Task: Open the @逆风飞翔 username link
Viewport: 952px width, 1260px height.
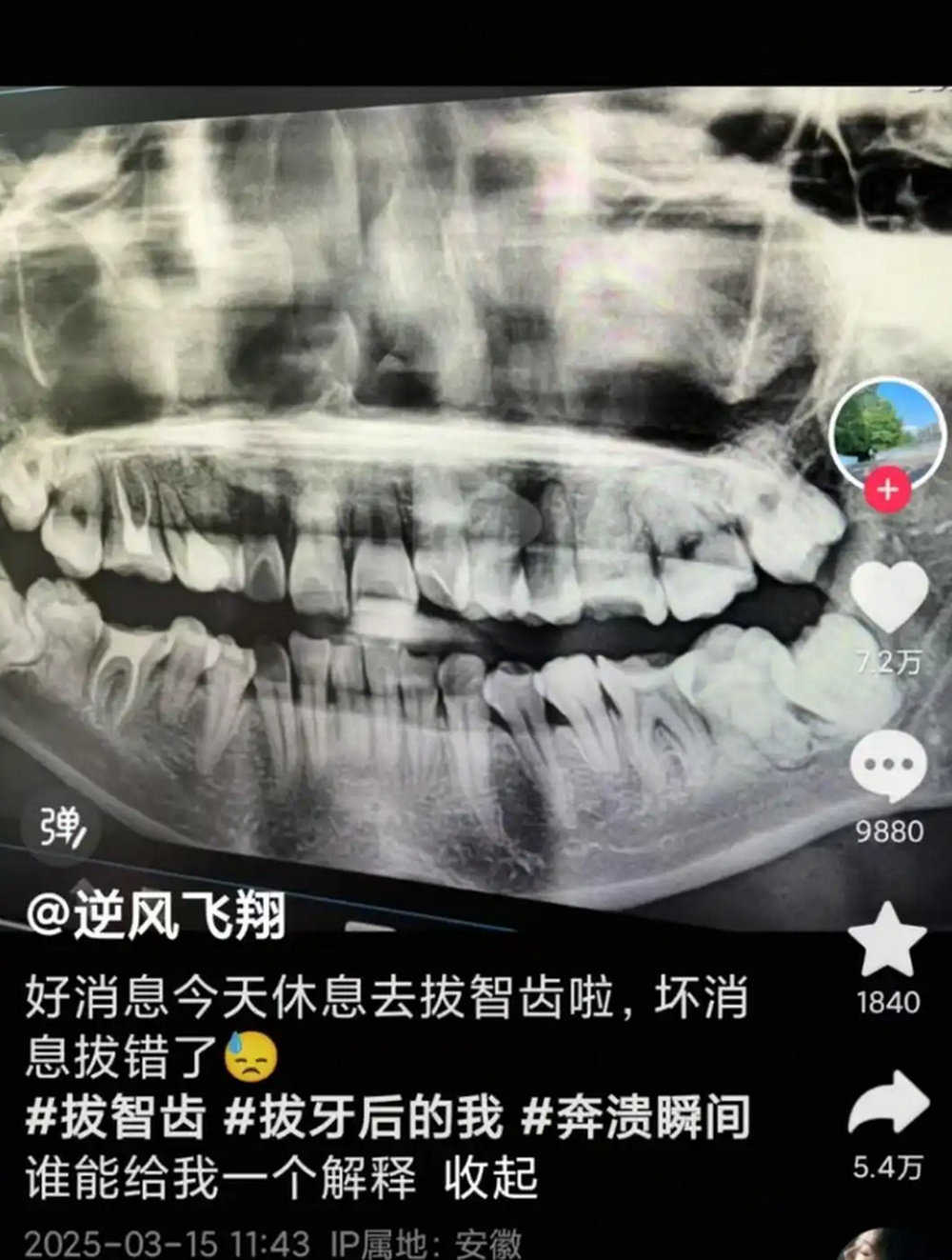Action: pyautogui.click(x=156, y=916)
